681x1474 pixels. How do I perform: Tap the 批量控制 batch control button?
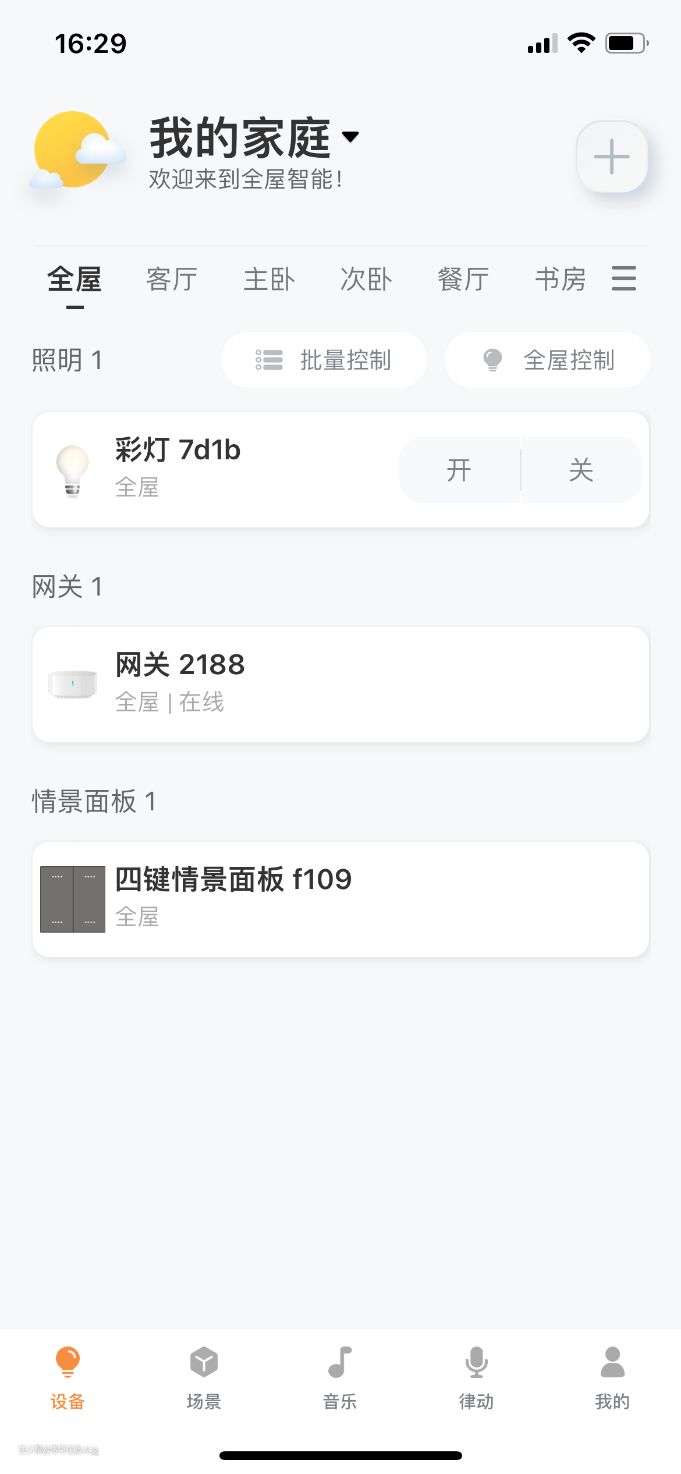pyautogui.click(x=324, y=360)
